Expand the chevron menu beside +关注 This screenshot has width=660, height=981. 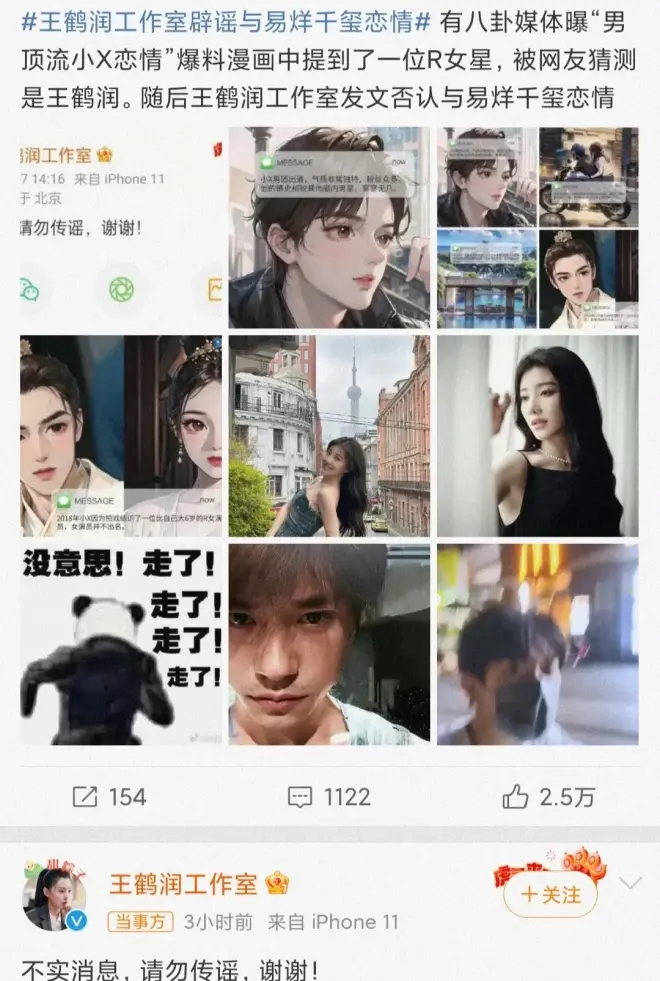(x=630, y=883)
